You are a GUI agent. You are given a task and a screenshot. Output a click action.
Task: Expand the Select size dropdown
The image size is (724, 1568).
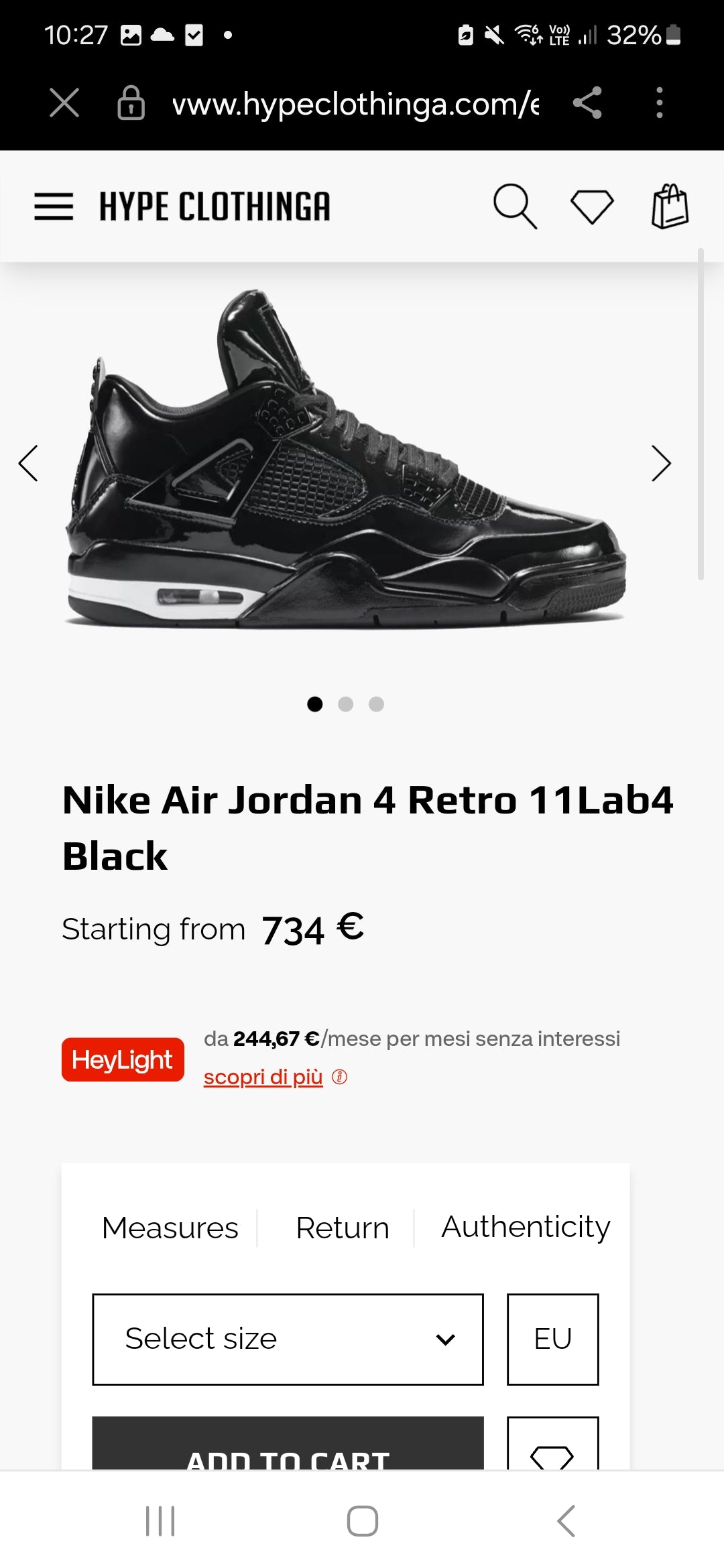[x=288, y=1339]
